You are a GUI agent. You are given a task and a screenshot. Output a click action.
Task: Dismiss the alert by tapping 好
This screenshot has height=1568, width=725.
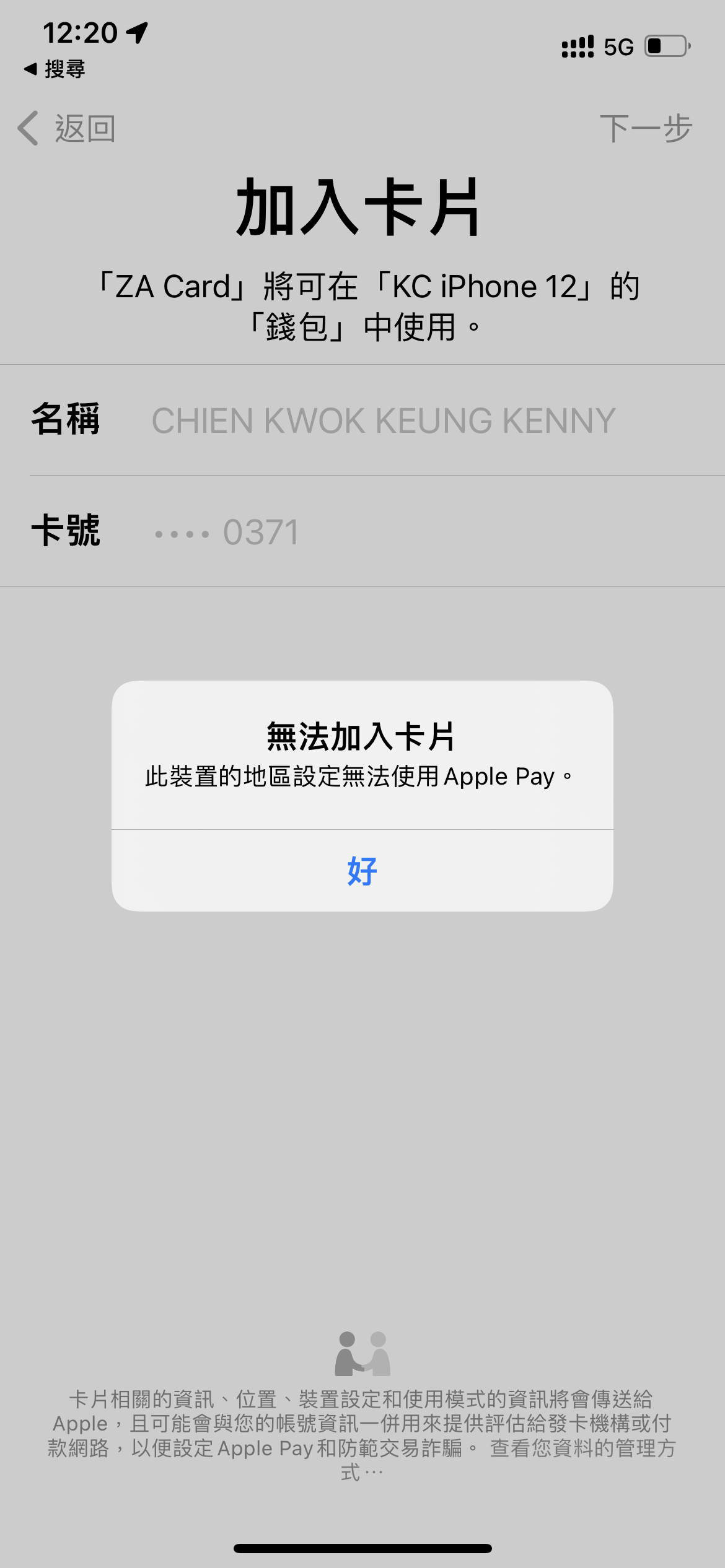tap(362, 871)
